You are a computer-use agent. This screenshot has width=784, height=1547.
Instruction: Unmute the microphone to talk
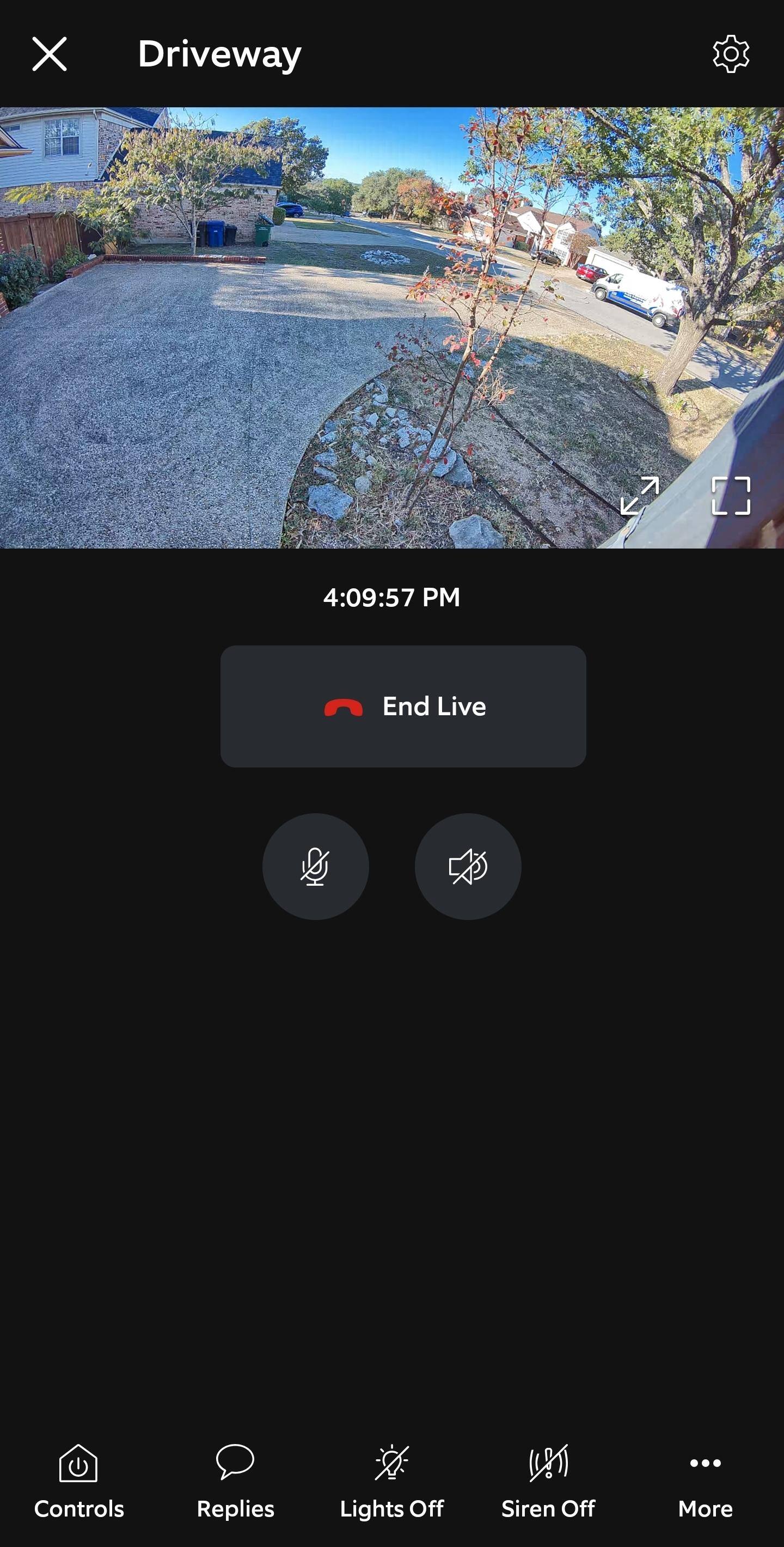[315, 867]
